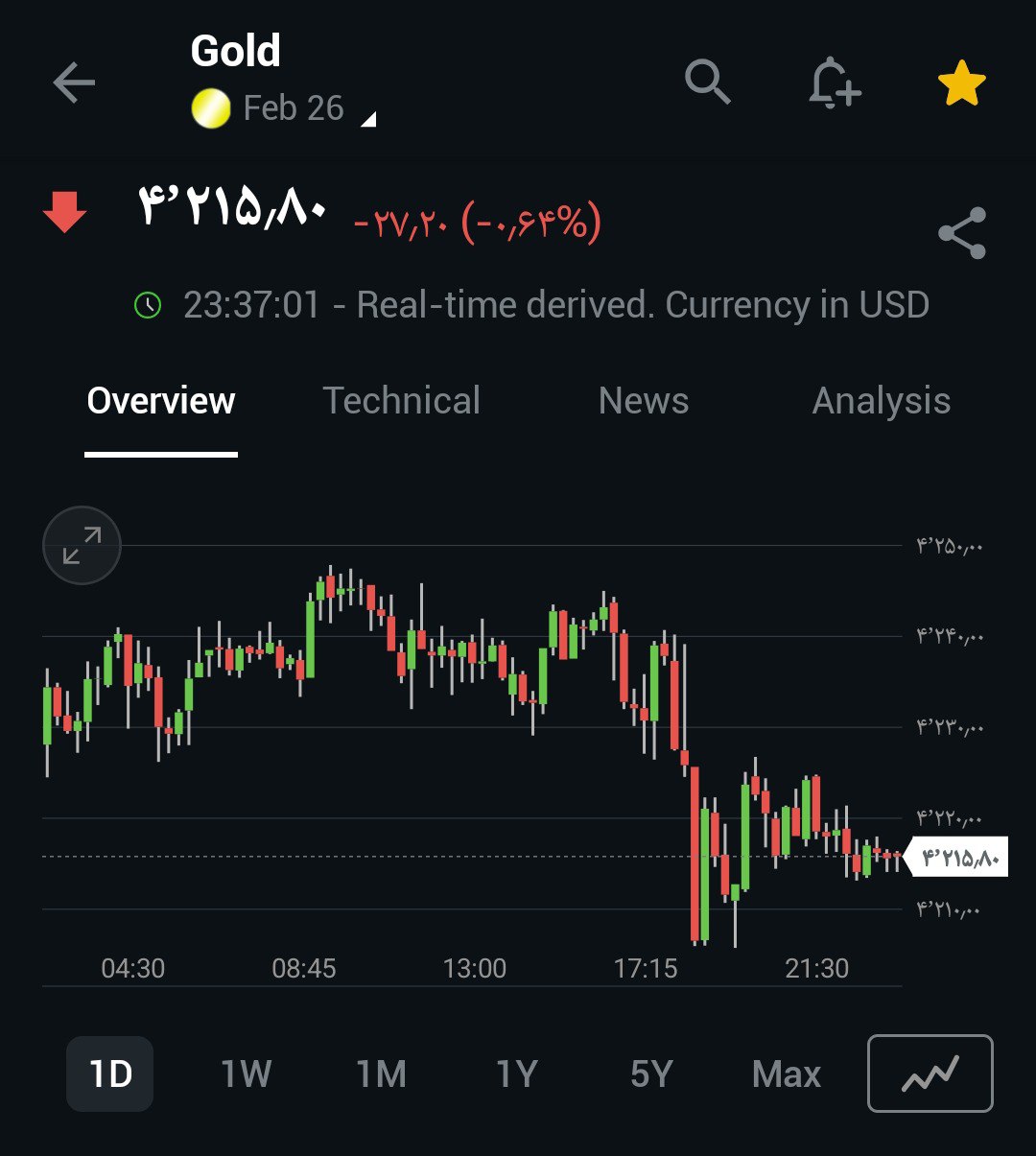The height and width of the screenshot is (1156, 1036).
Task: Create a price alert with the bell icon
Action: [833, 84]
